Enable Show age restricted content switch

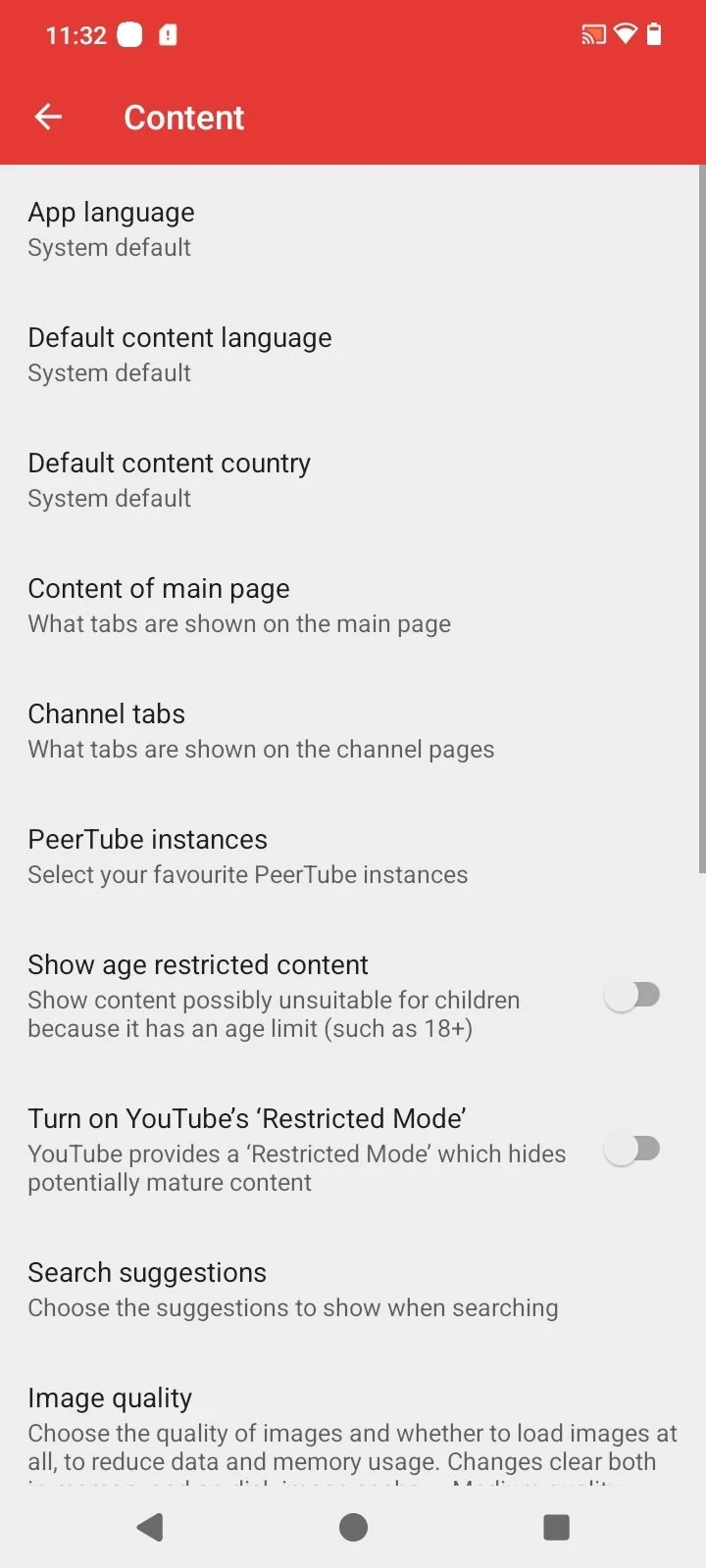pyautogui.click(x=632, y=996)
